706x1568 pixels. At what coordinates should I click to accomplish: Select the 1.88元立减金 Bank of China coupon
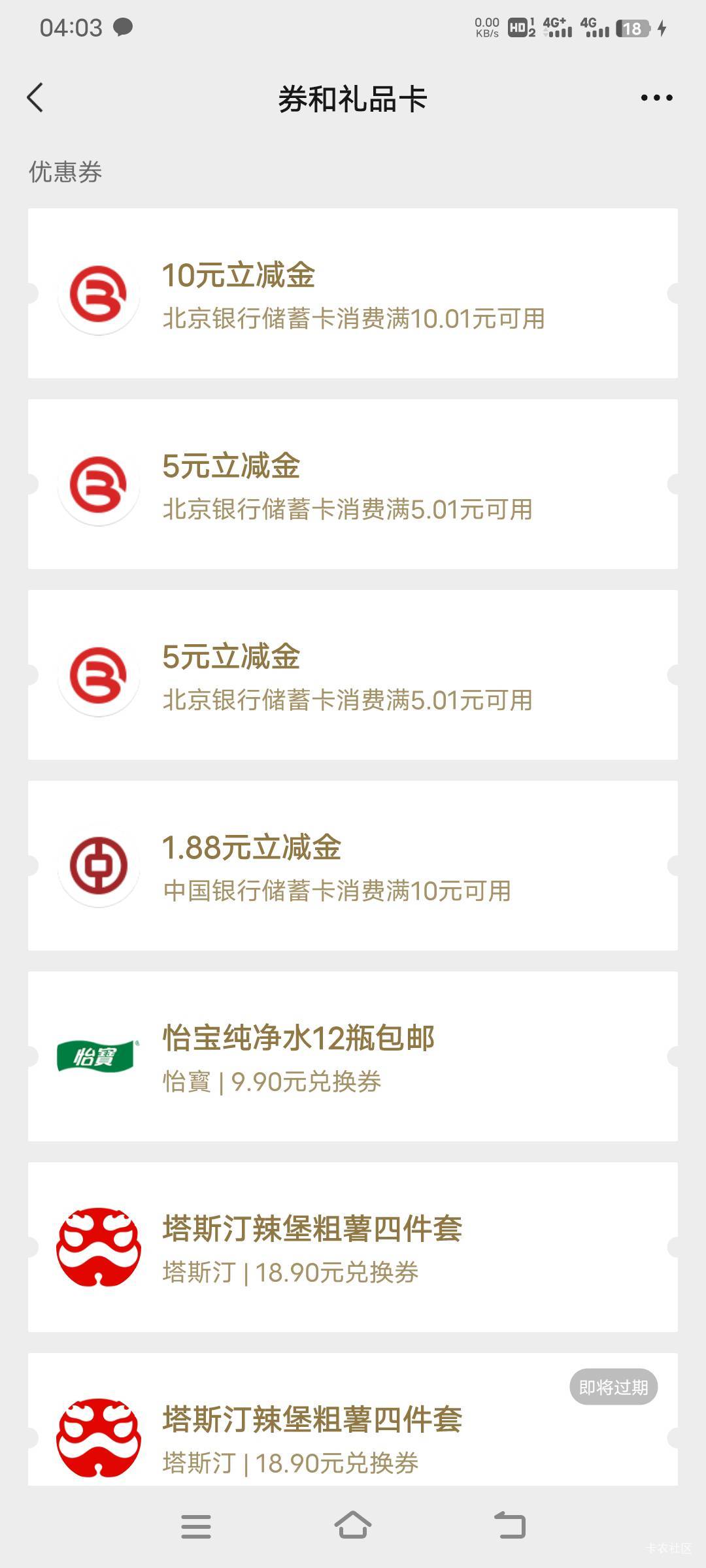353,866
